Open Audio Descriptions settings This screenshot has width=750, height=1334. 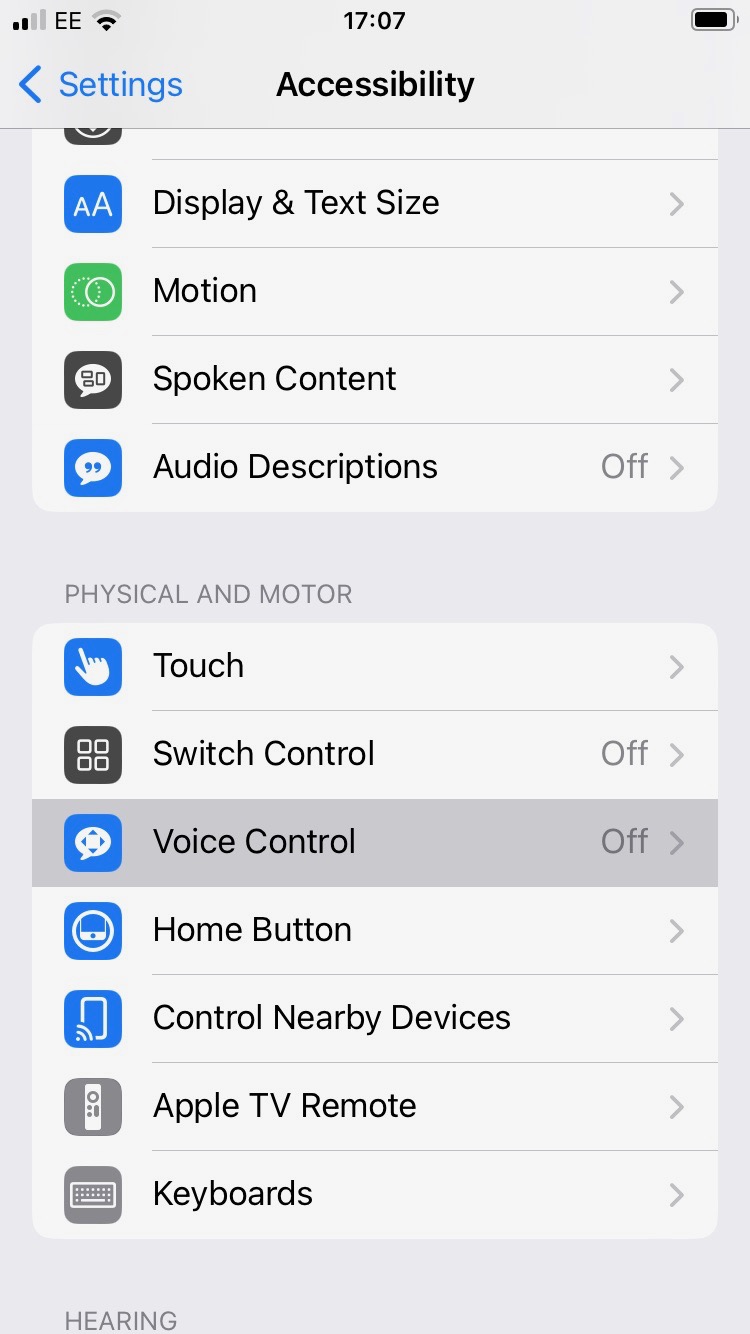click(375, 468)
